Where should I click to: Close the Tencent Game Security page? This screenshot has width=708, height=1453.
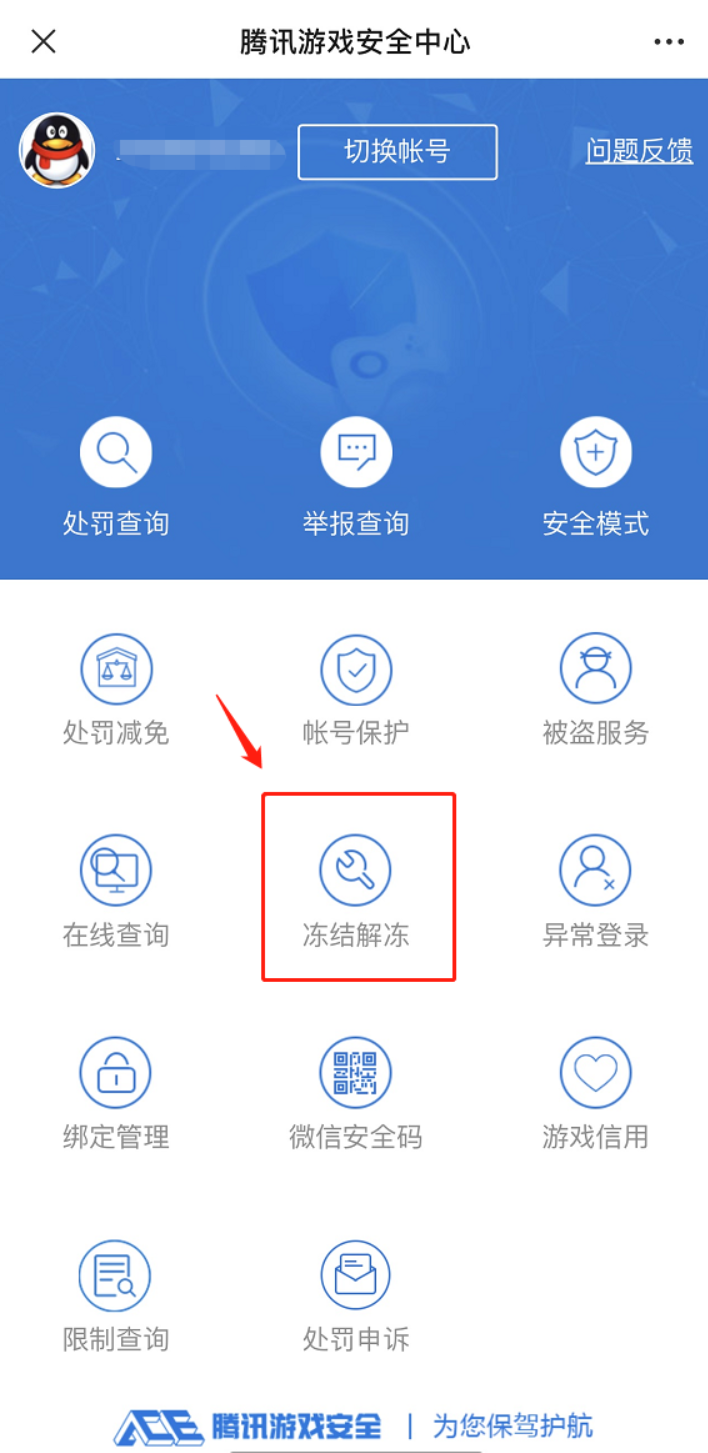point(43,41)
